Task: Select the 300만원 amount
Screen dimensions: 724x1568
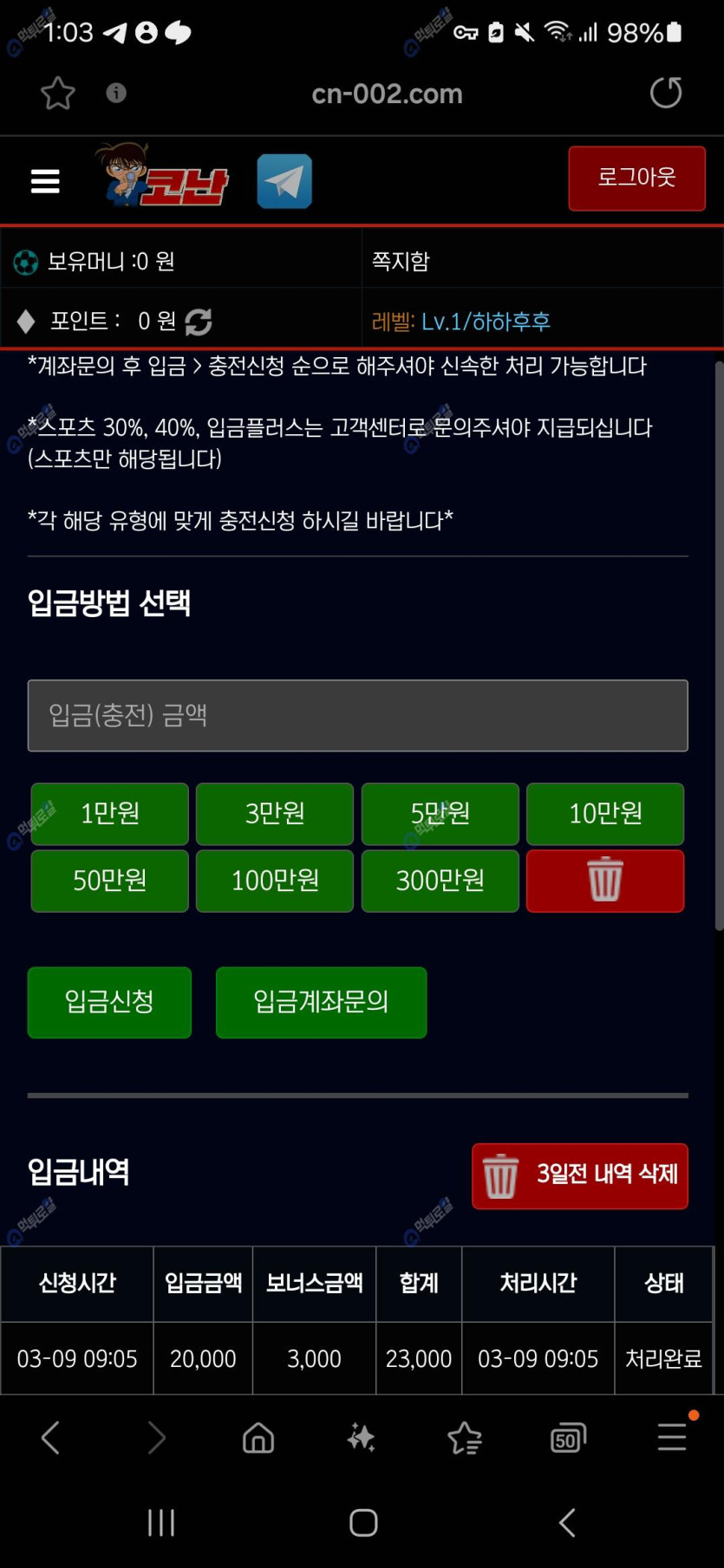Action: pos(440,881)
